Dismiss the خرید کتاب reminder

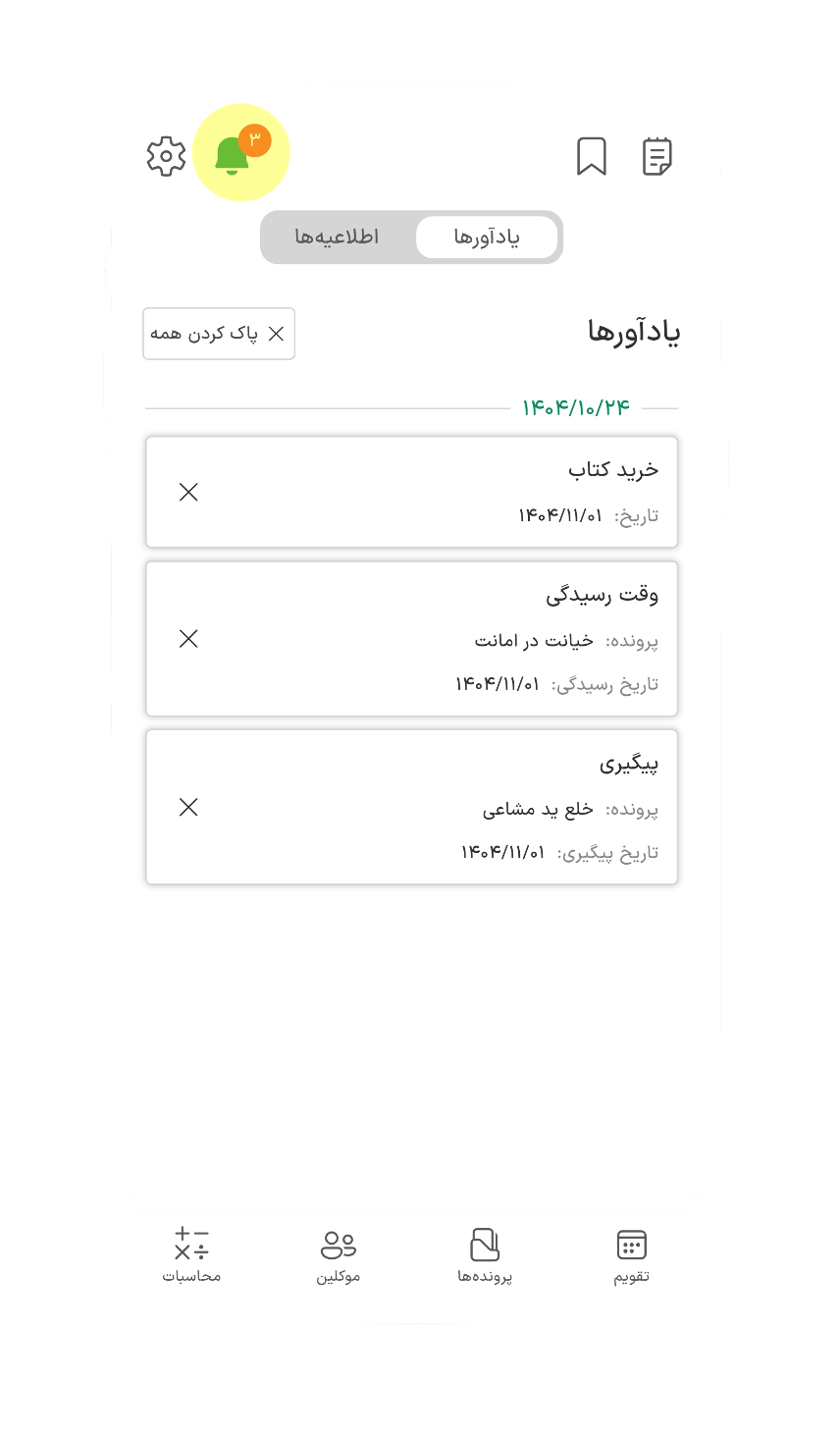188,493
